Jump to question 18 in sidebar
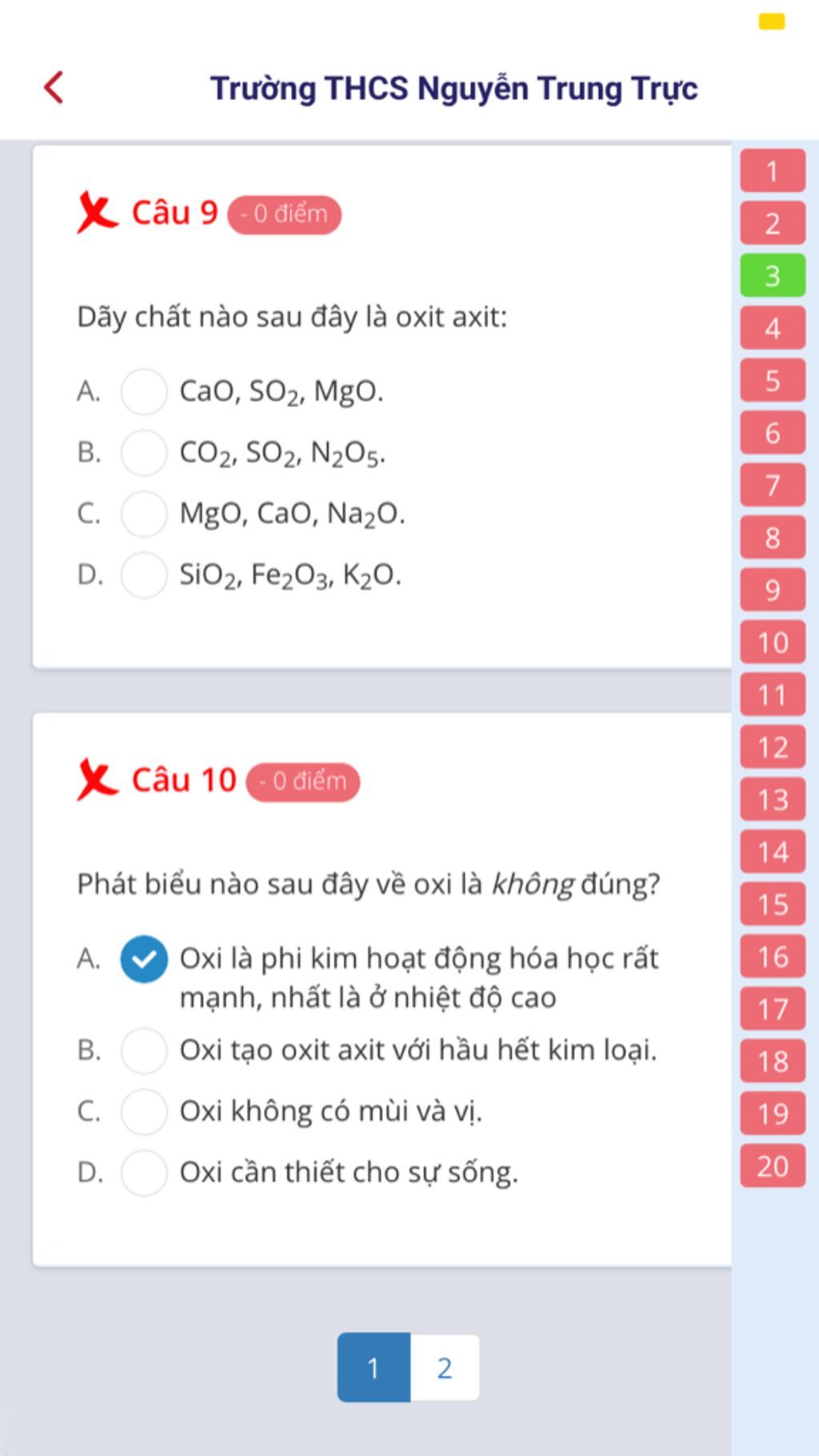 tap(772, 1061)
